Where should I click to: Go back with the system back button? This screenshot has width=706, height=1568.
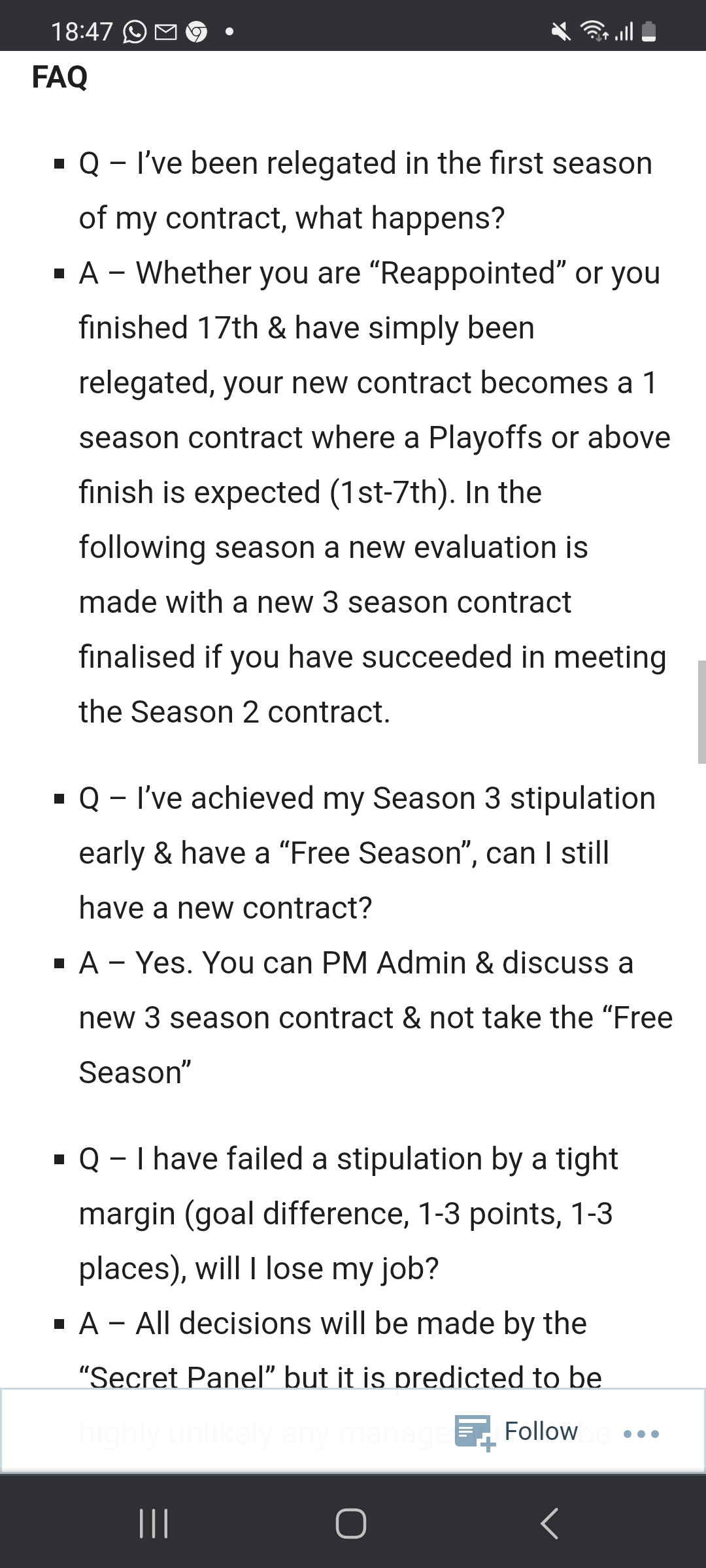pyautogui.click(x=550, y=1523)
